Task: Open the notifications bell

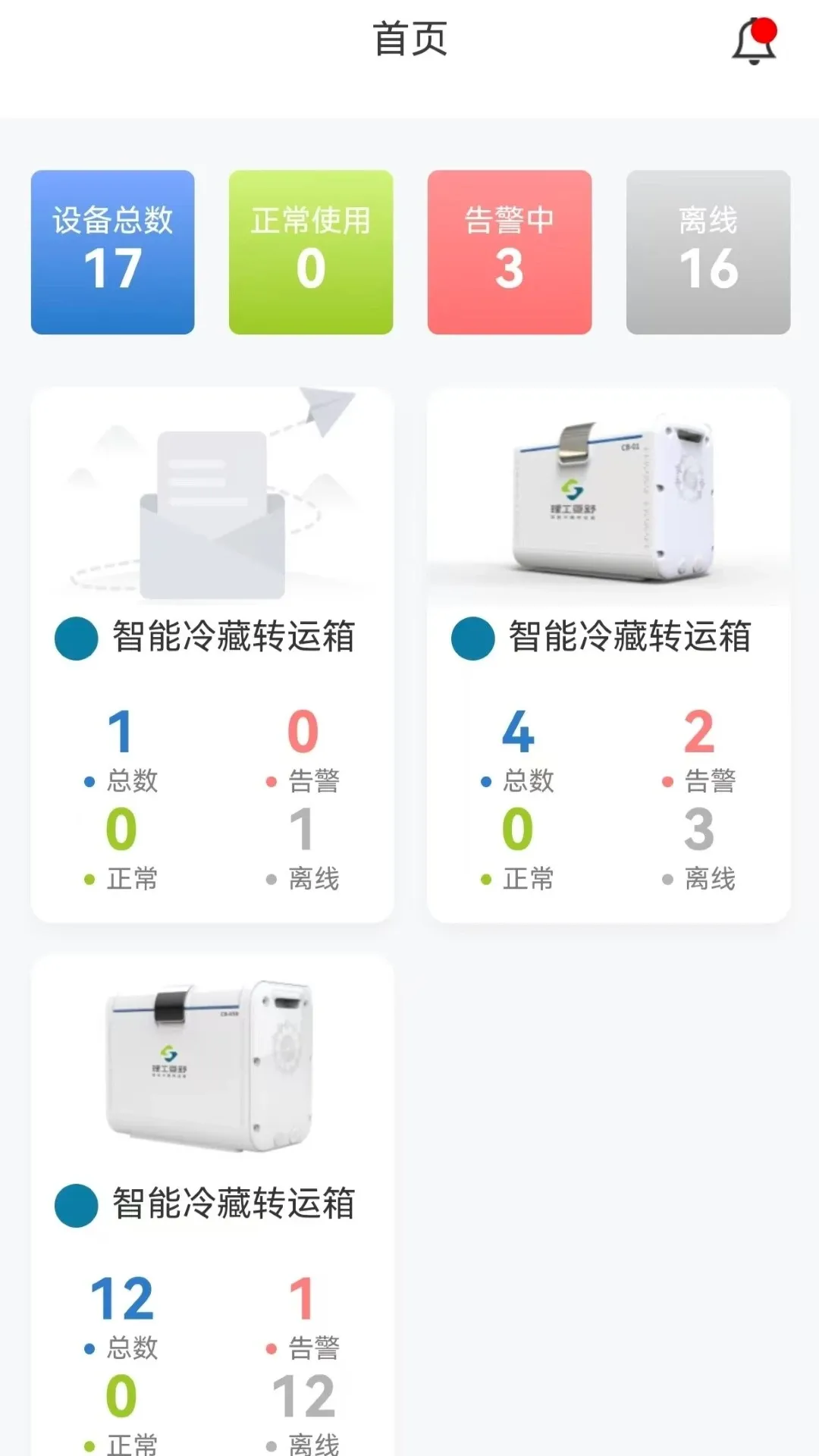Action: click(755, 41)
